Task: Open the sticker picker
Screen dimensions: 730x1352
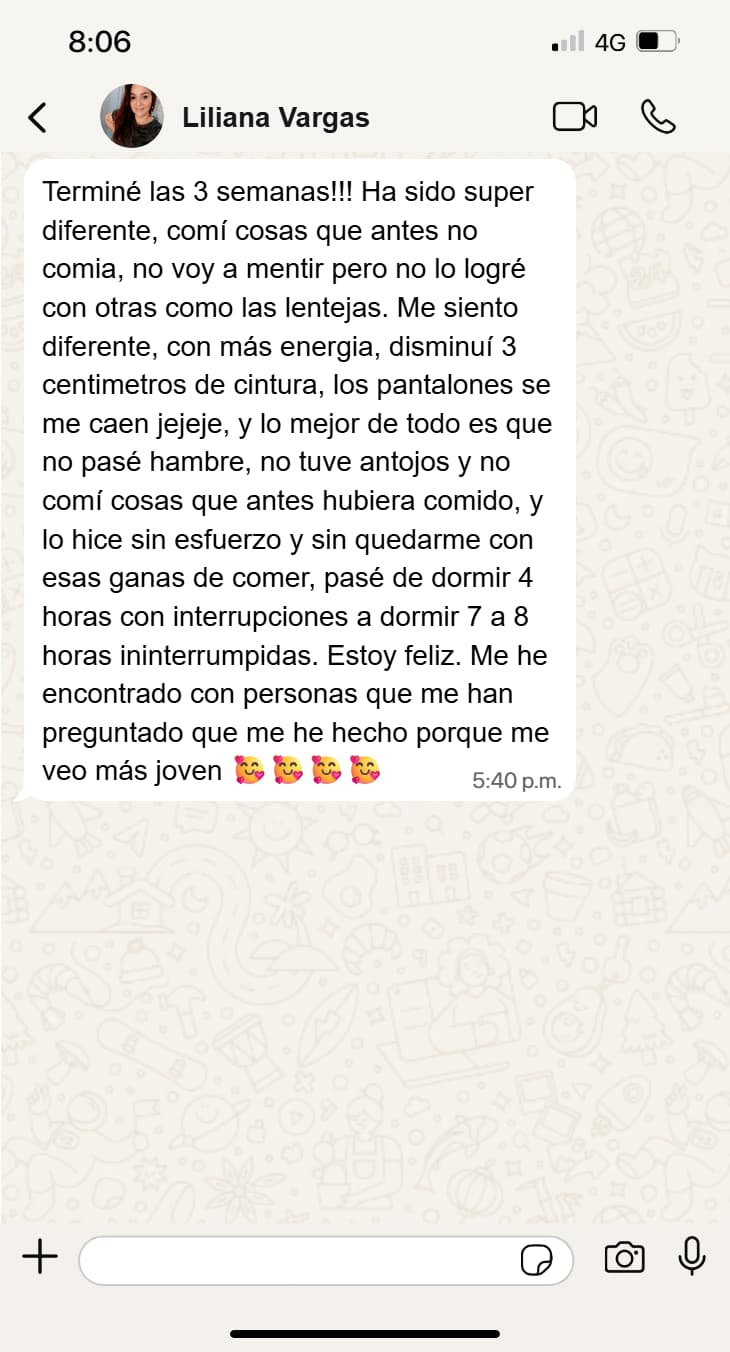Action: (536, 1260)
